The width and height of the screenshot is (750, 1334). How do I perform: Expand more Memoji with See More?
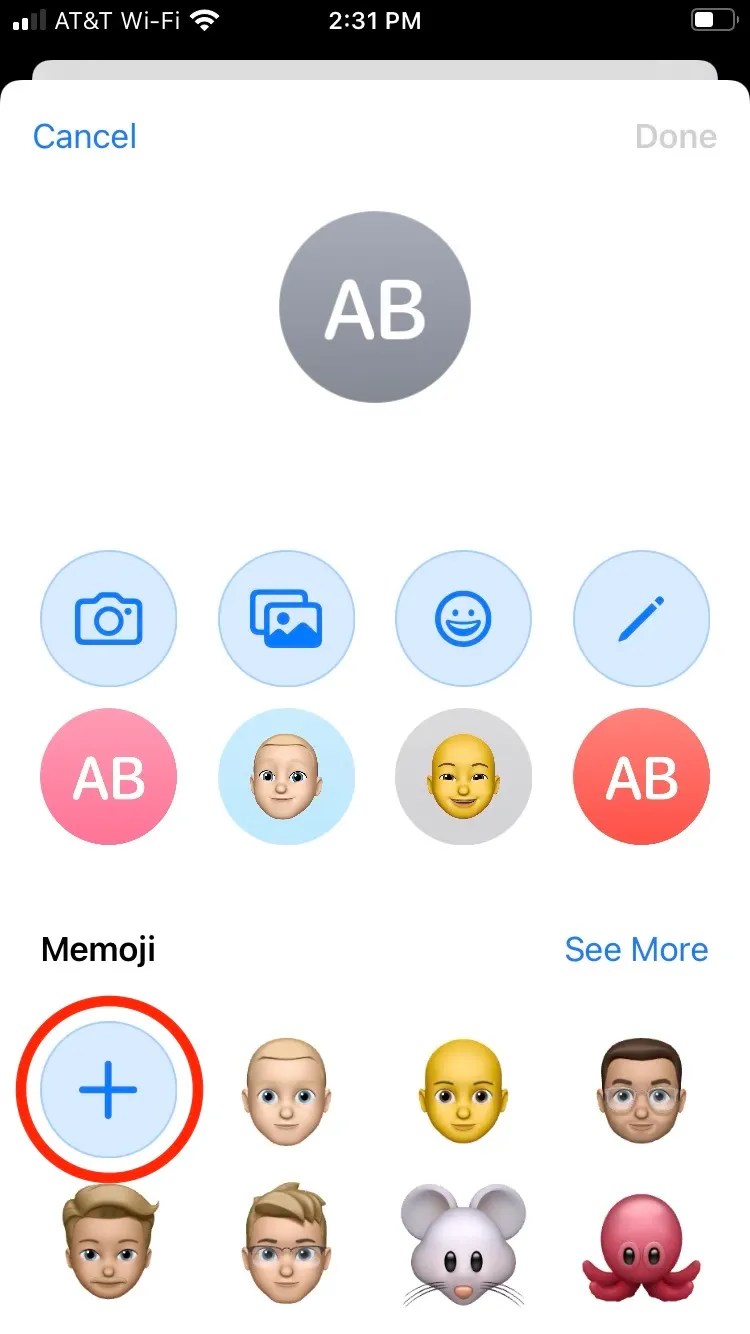(x=637, y=949)
